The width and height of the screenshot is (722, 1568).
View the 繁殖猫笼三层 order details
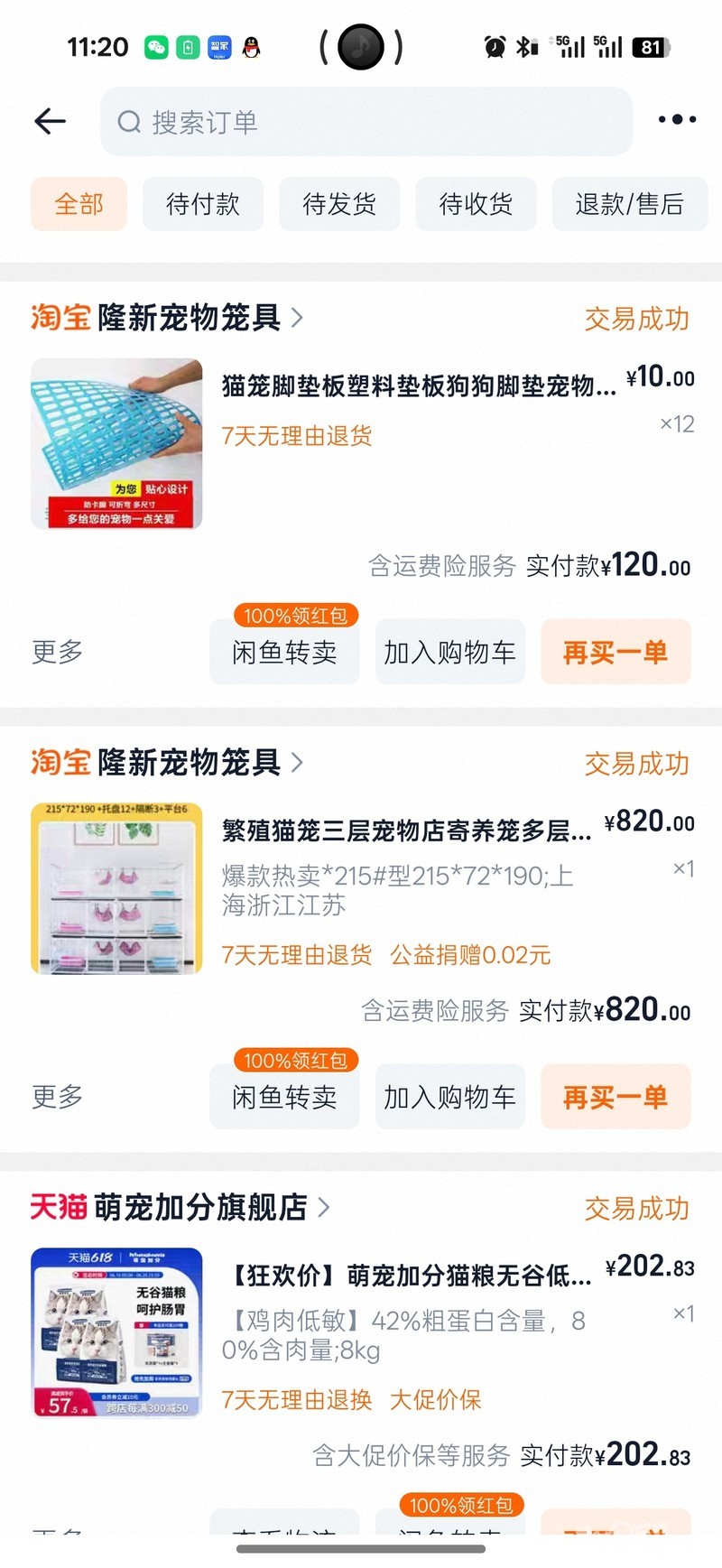coord(406,830)
